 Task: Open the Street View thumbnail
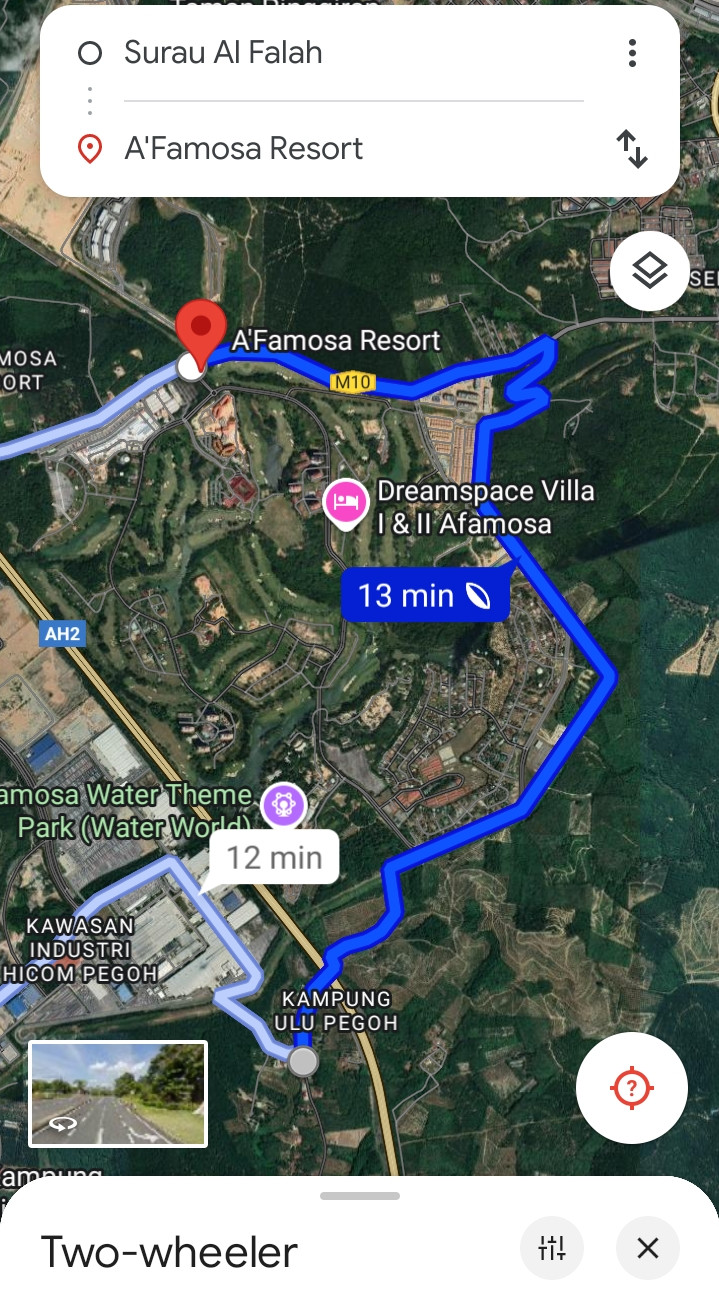[118, 1093]
